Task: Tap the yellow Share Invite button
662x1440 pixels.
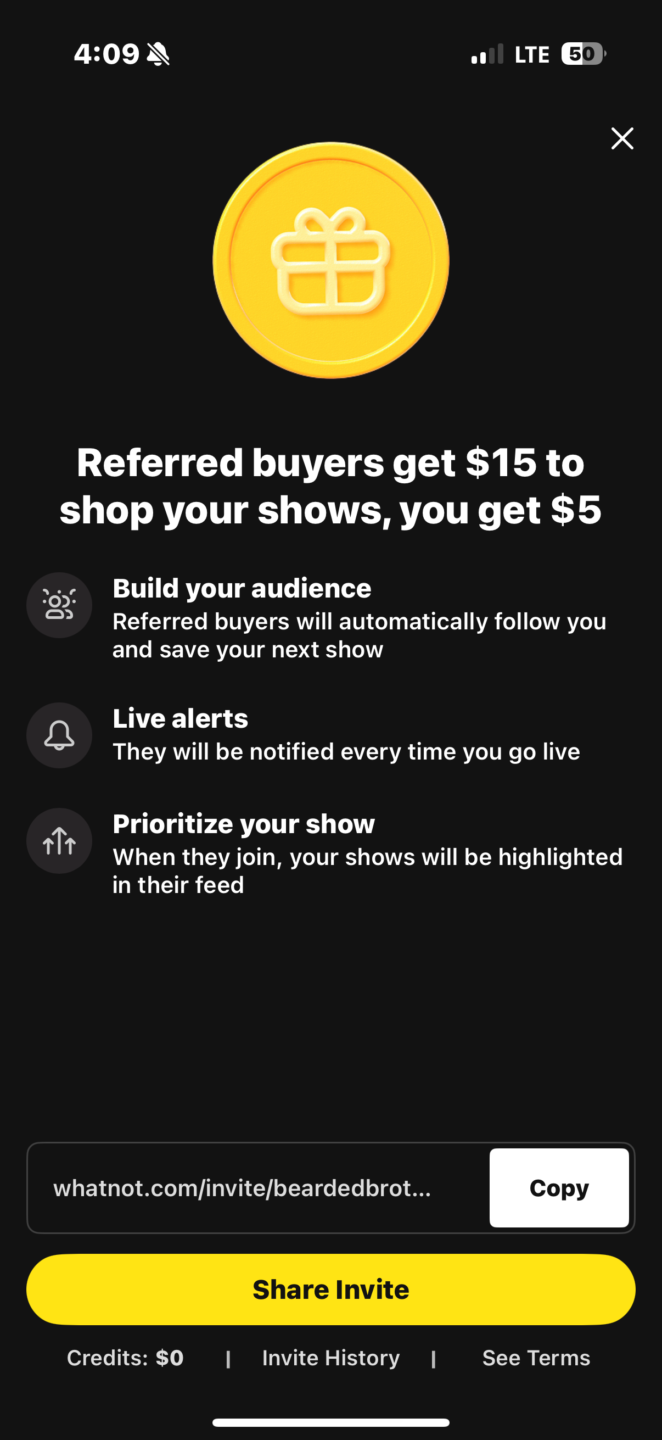Action: click(x=331, y=1290)
